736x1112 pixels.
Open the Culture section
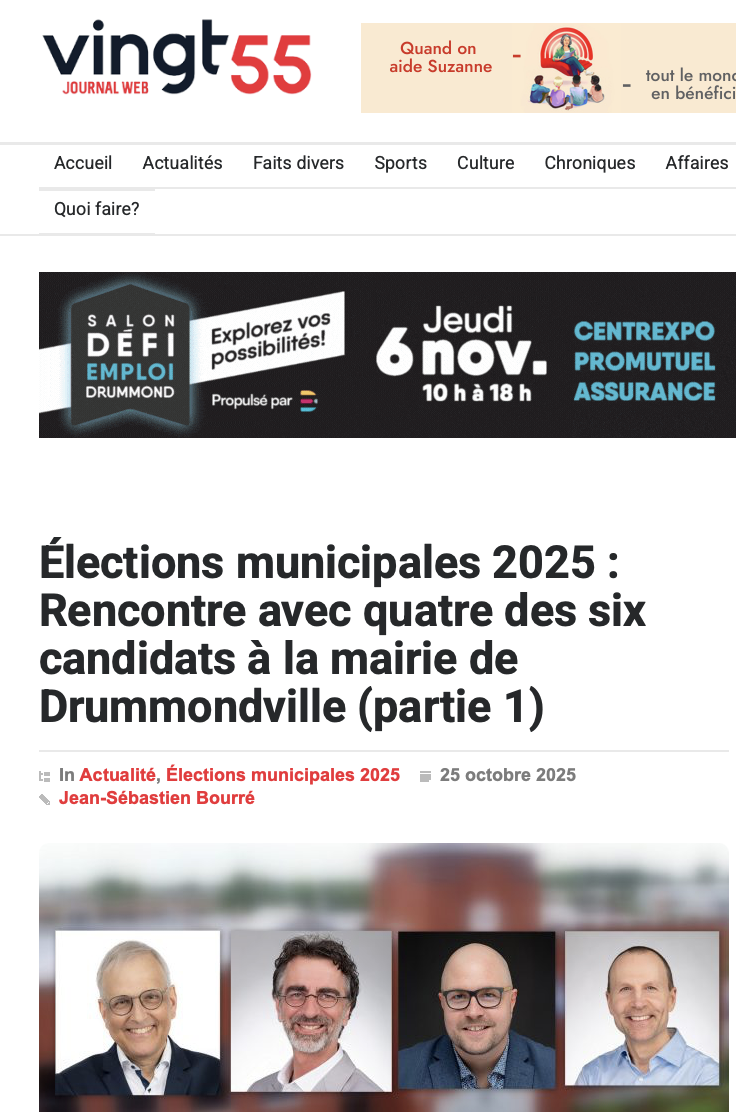pos(485,163)
